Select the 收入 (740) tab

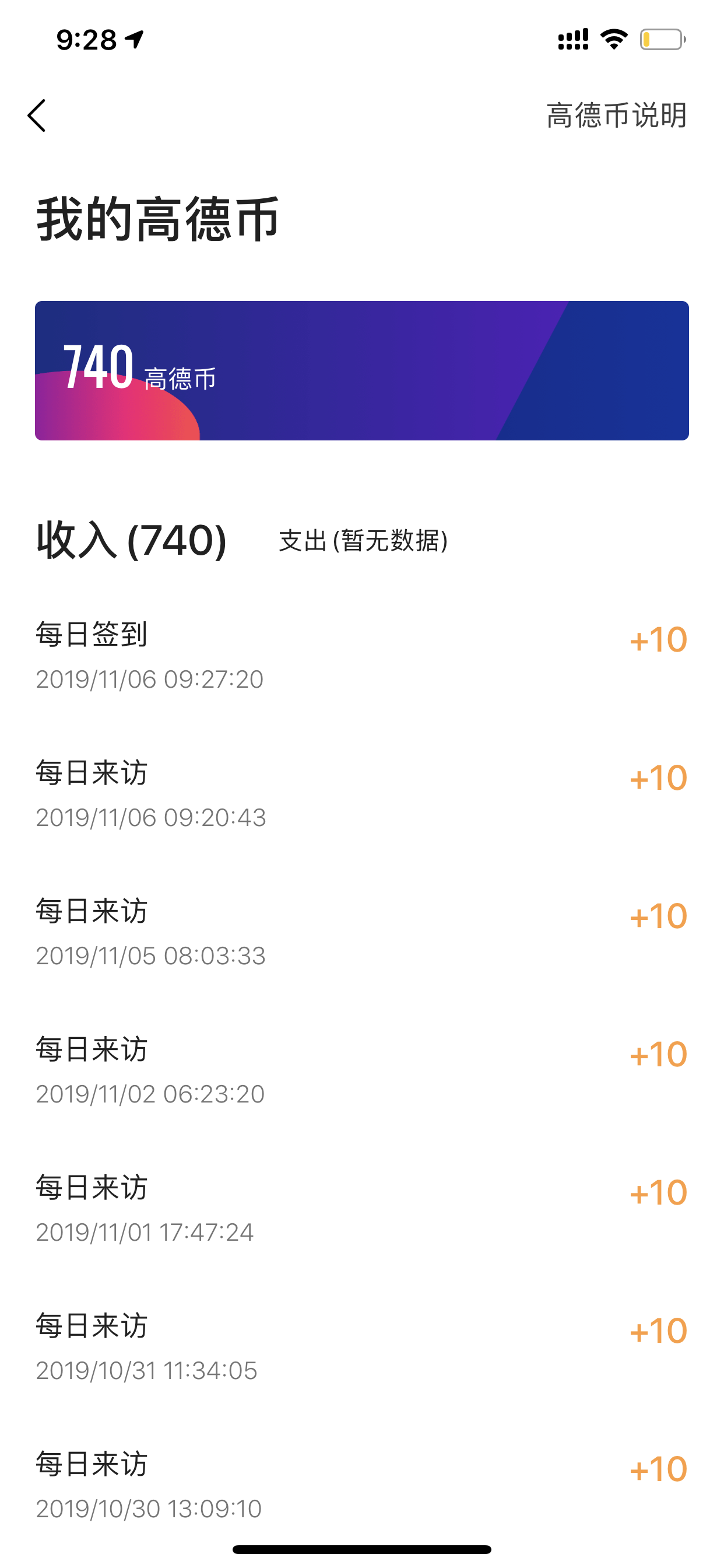point(131,540)
